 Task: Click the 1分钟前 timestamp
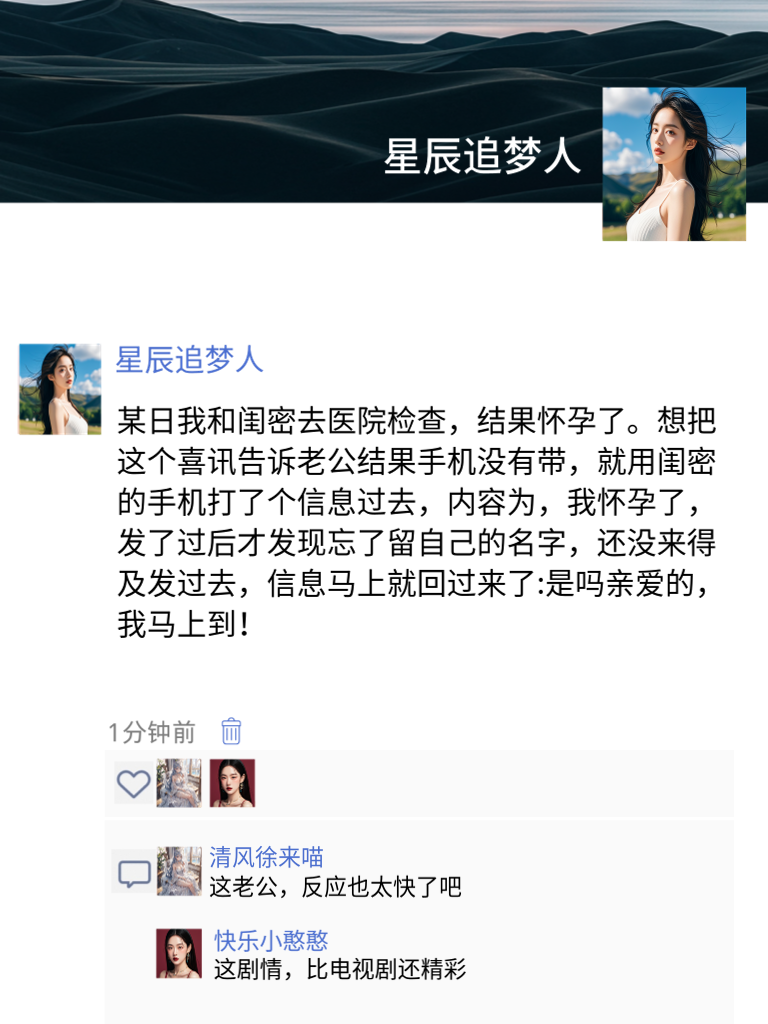click(x=139, y=731)
